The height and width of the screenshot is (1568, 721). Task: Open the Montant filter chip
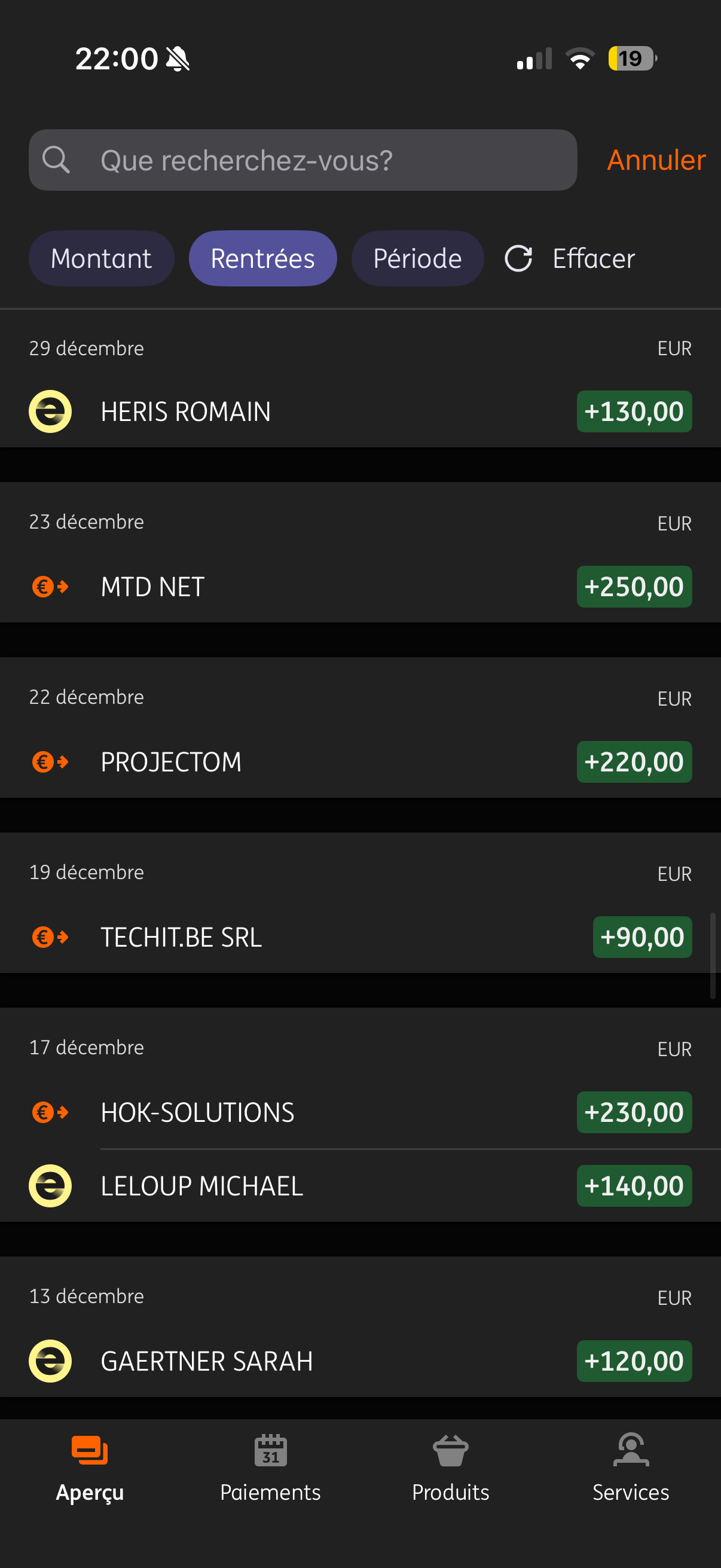coord(101,259)
